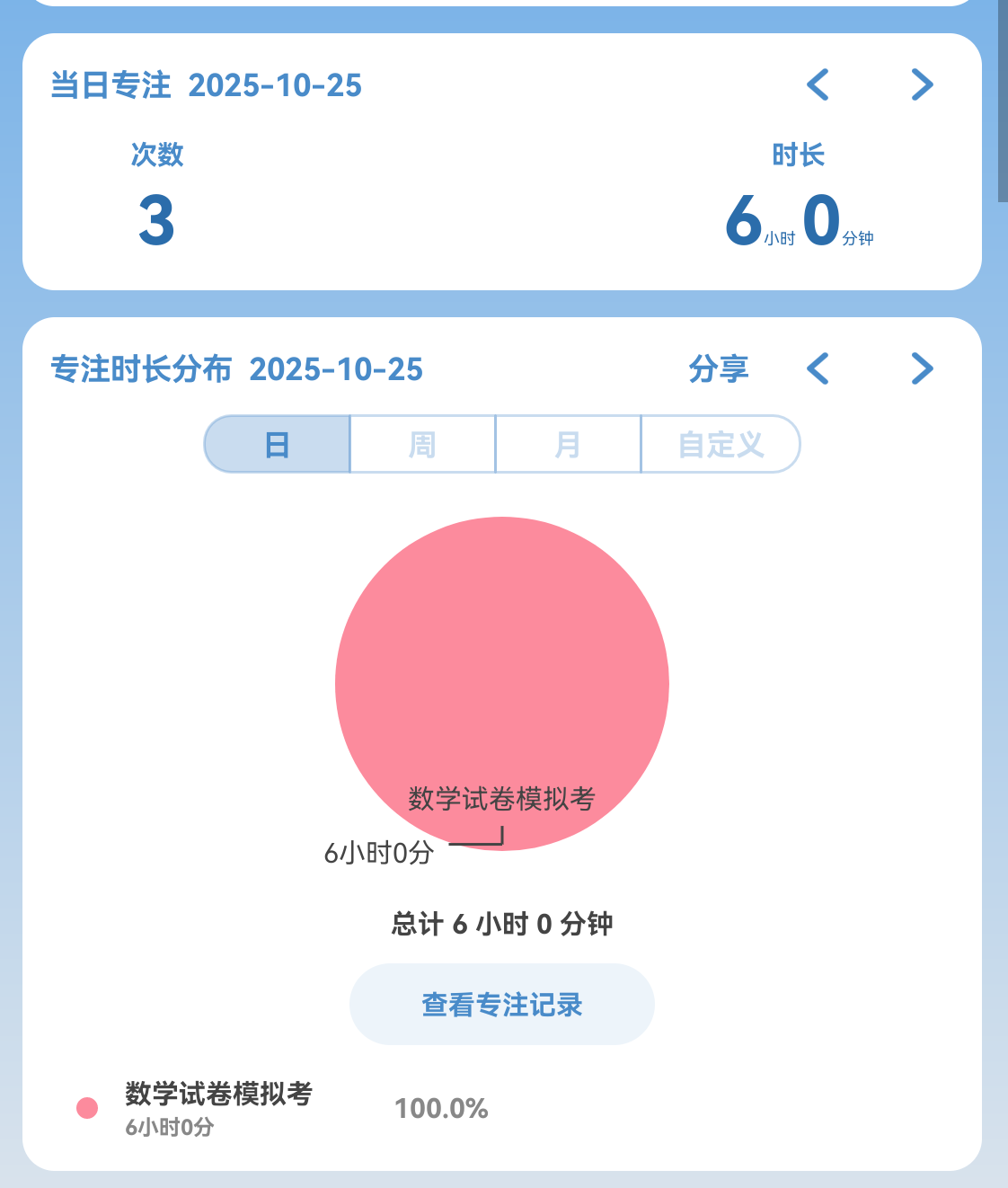Show previous day in 专注时长分布

tap(818, 368)
